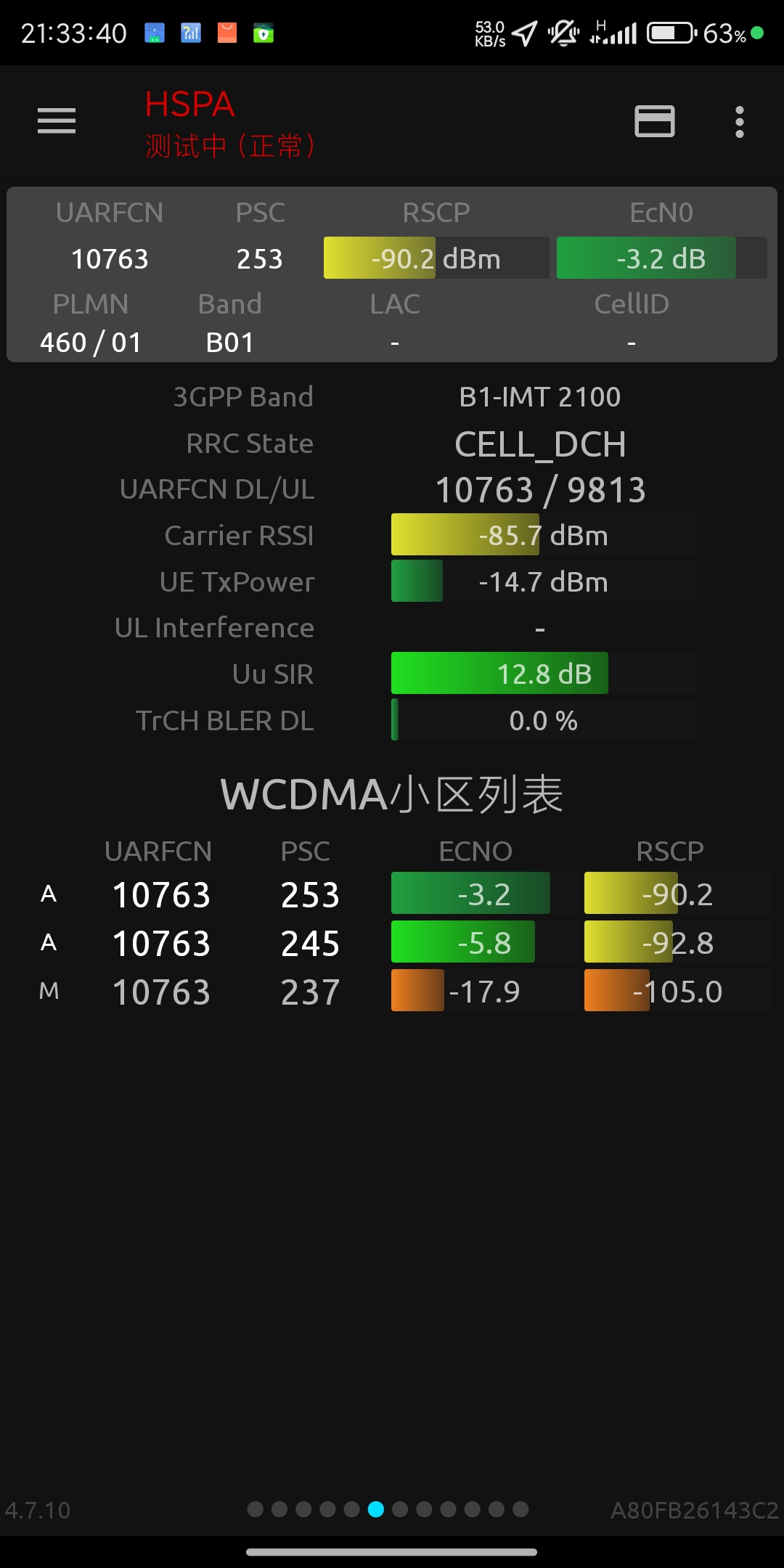Tap the WCDMA小区列表 section header

coord(392,793)
